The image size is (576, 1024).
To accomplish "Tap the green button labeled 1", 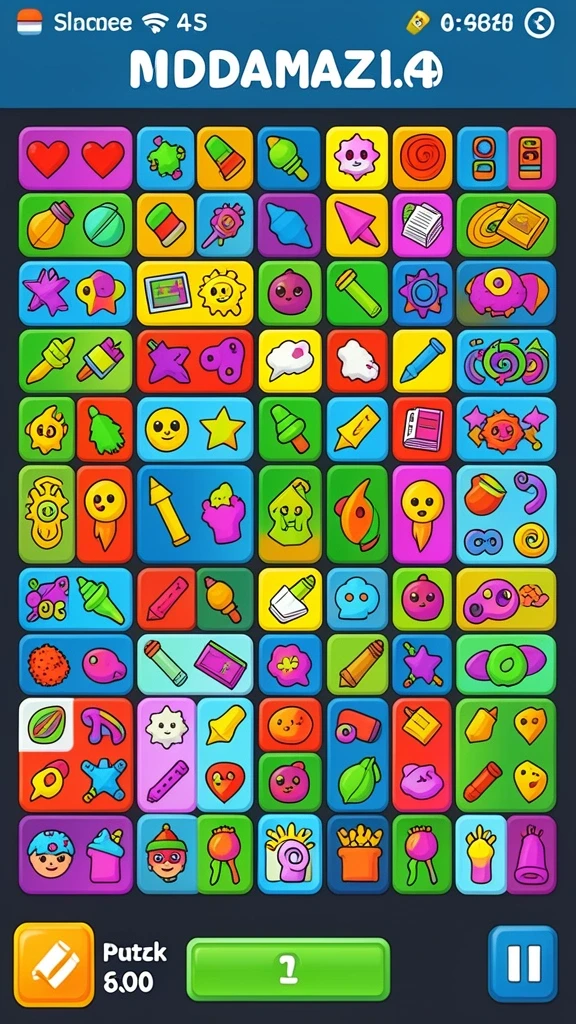I will pos(288,969).
